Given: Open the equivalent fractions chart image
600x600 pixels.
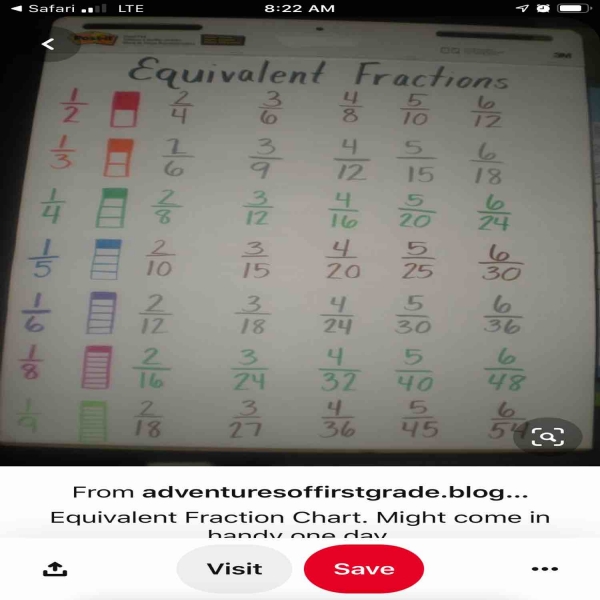Looking at the screenshot, I should tap(300, 250).
